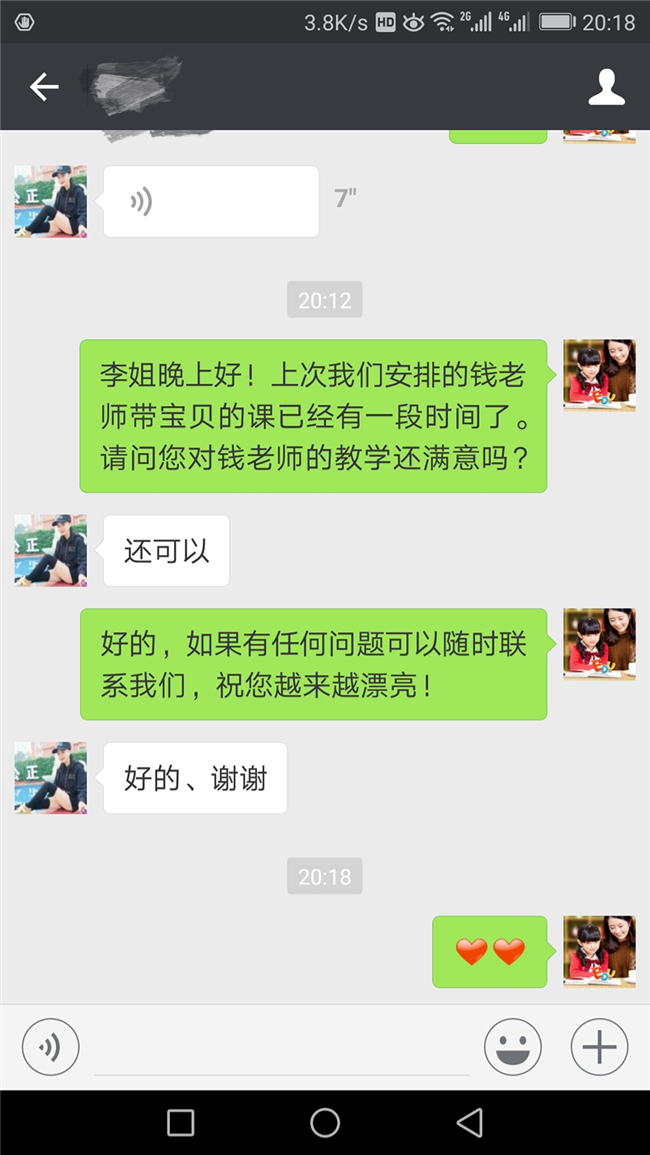Viewport: 650px width, 1155px height.
Task: Go back using the top-left arrow
Action: click(x=44, y=88)
